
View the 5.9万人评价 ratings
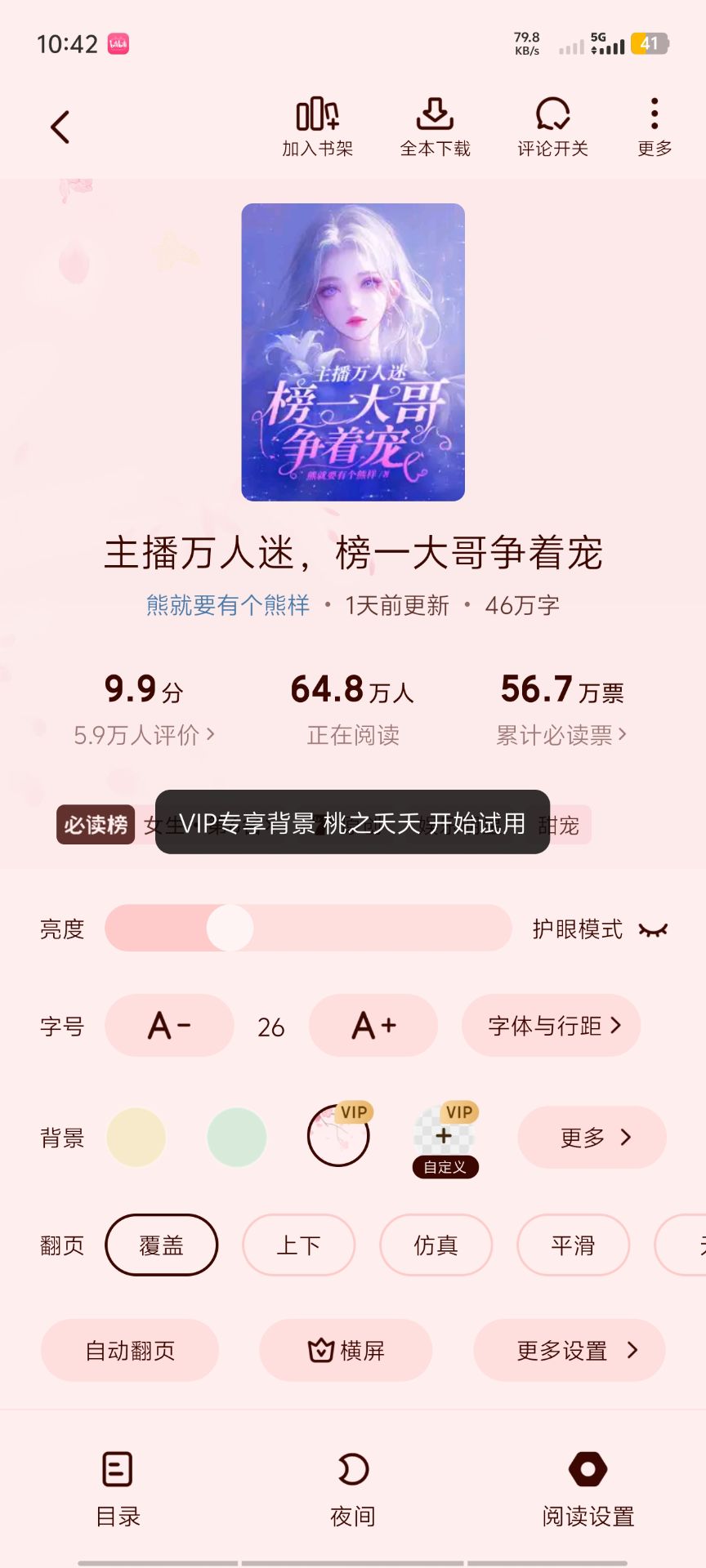tap(144, 735)
